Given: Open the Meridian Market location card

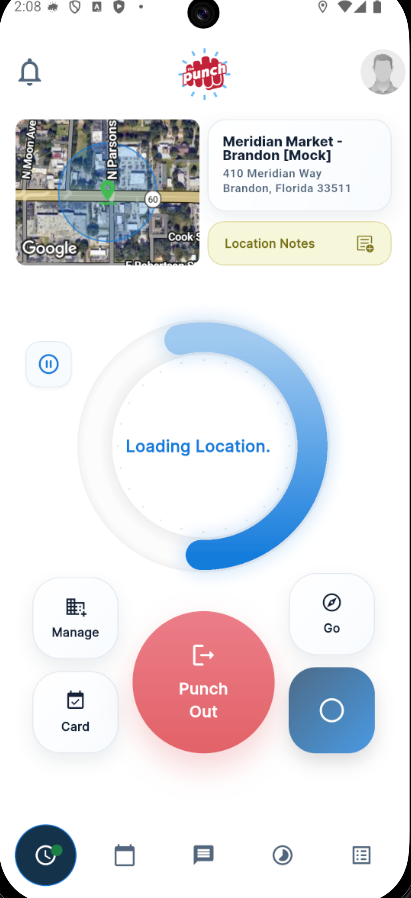Looking at the screenshot, I should pos(299,166).
